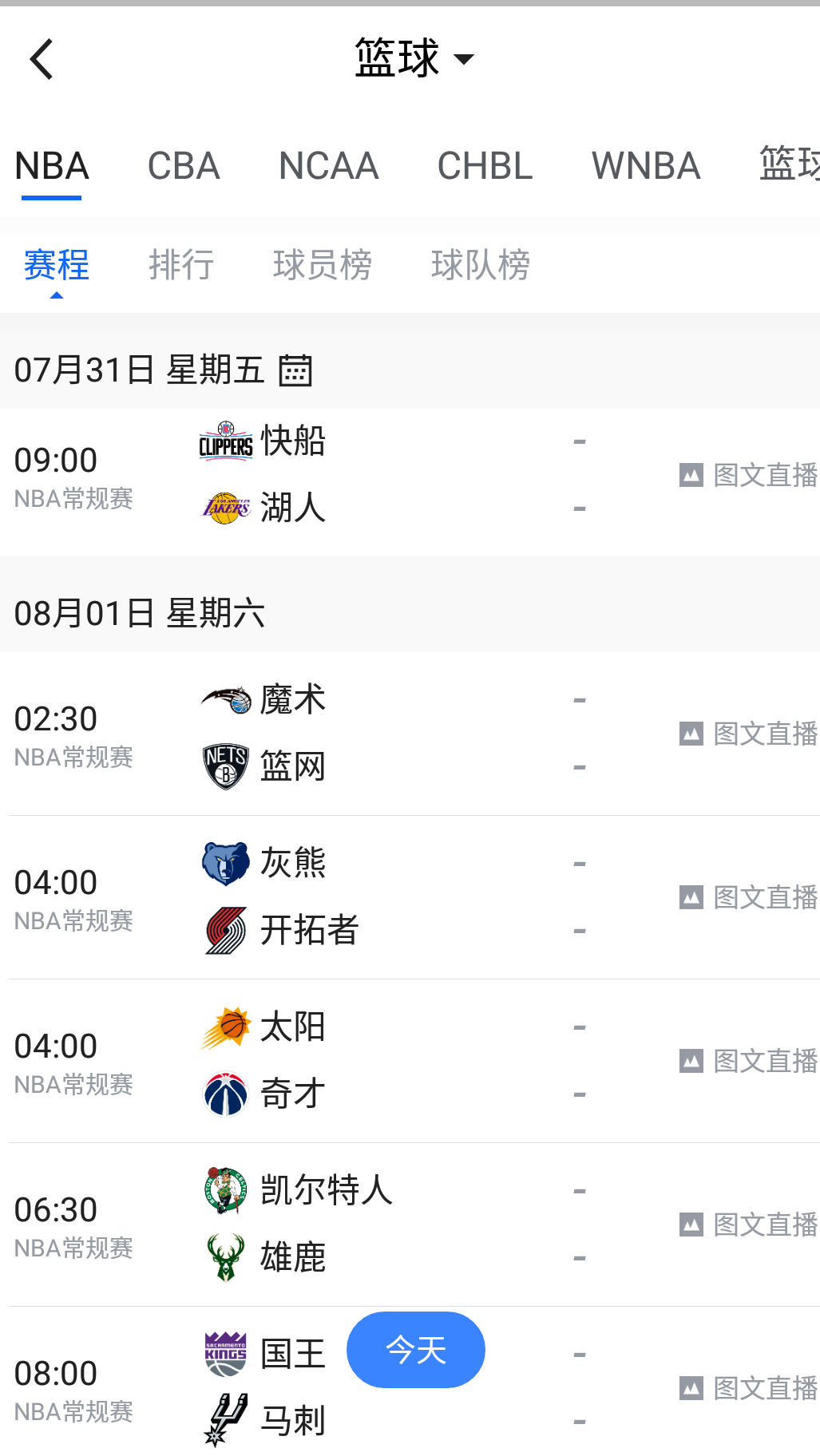Select the CHBL league tab

tap(485, 166)
